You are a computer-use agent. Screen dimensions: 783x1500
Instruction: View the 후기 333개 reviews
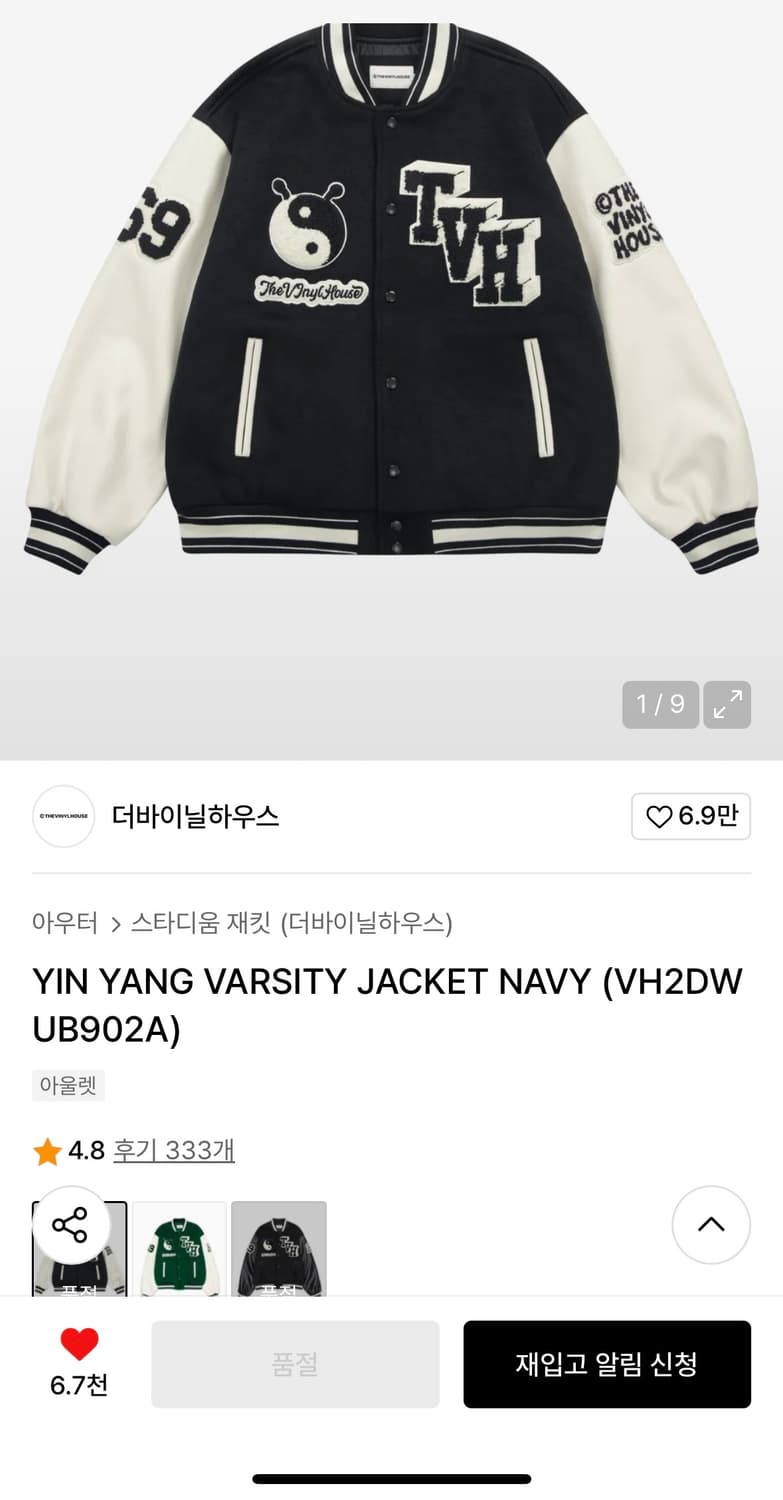[174, 1151]
